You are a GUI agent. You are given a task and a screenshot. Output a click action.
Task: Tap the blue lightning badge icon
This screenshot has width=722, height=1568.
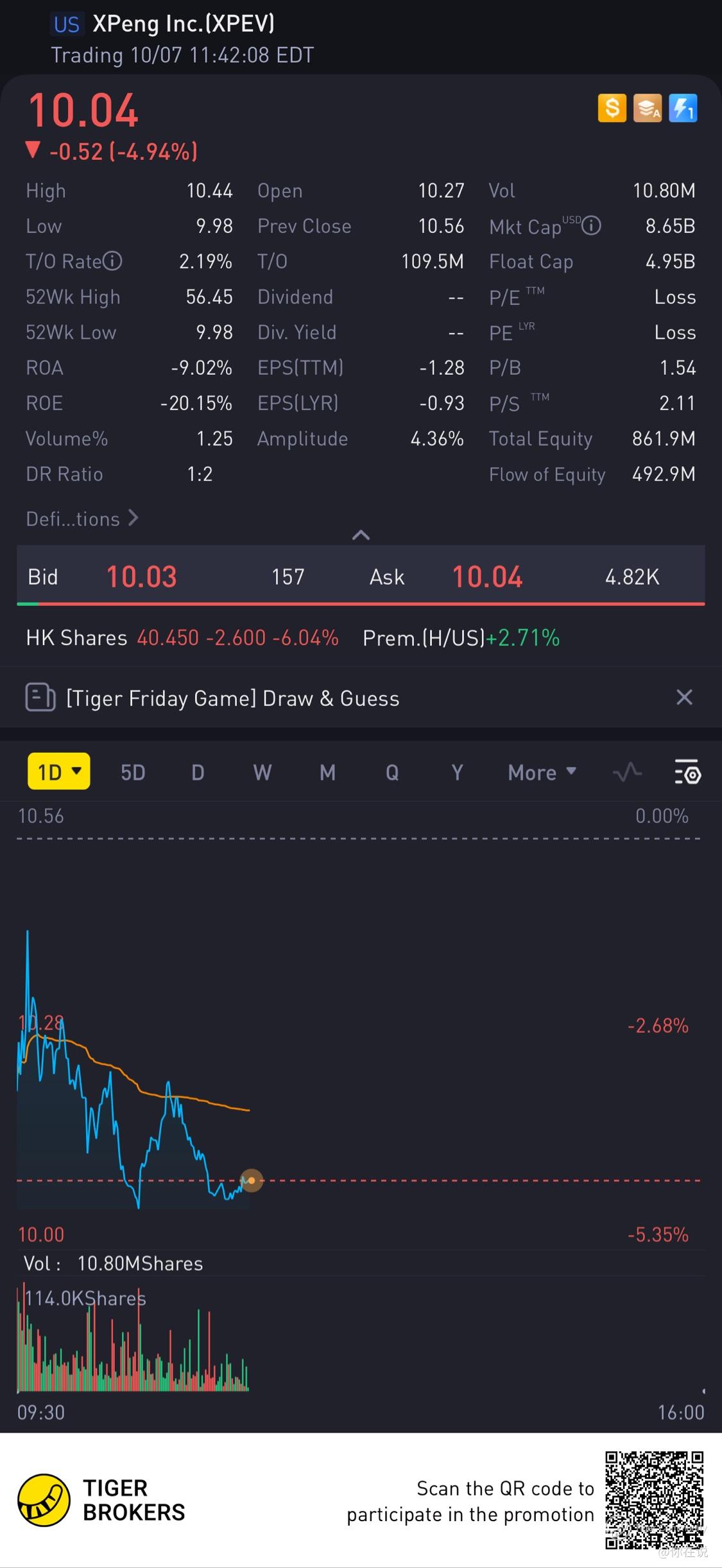[x=683, y=108]
